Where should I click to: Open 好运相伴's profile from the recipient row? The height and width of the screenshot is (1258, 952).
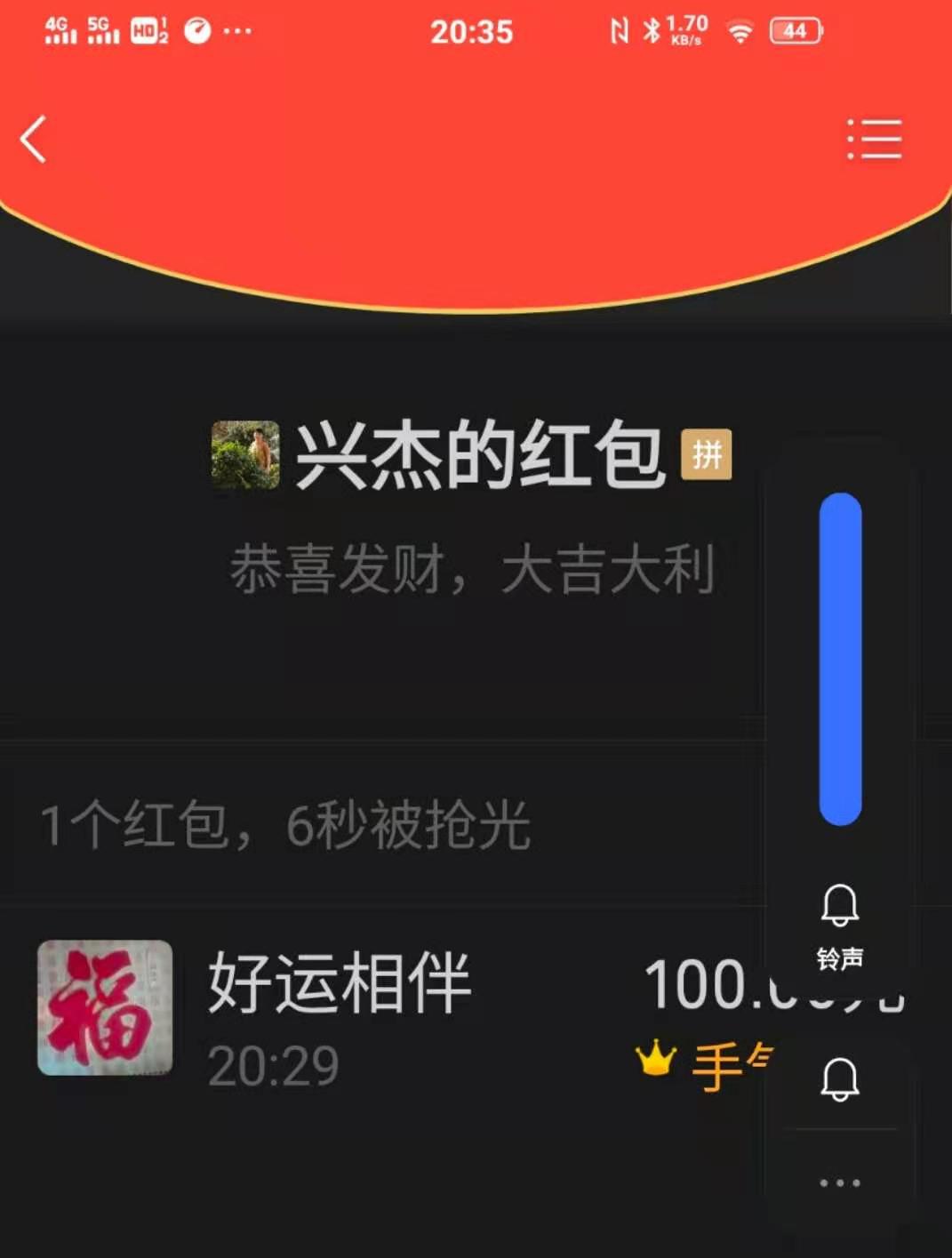tap(105, 1007)
